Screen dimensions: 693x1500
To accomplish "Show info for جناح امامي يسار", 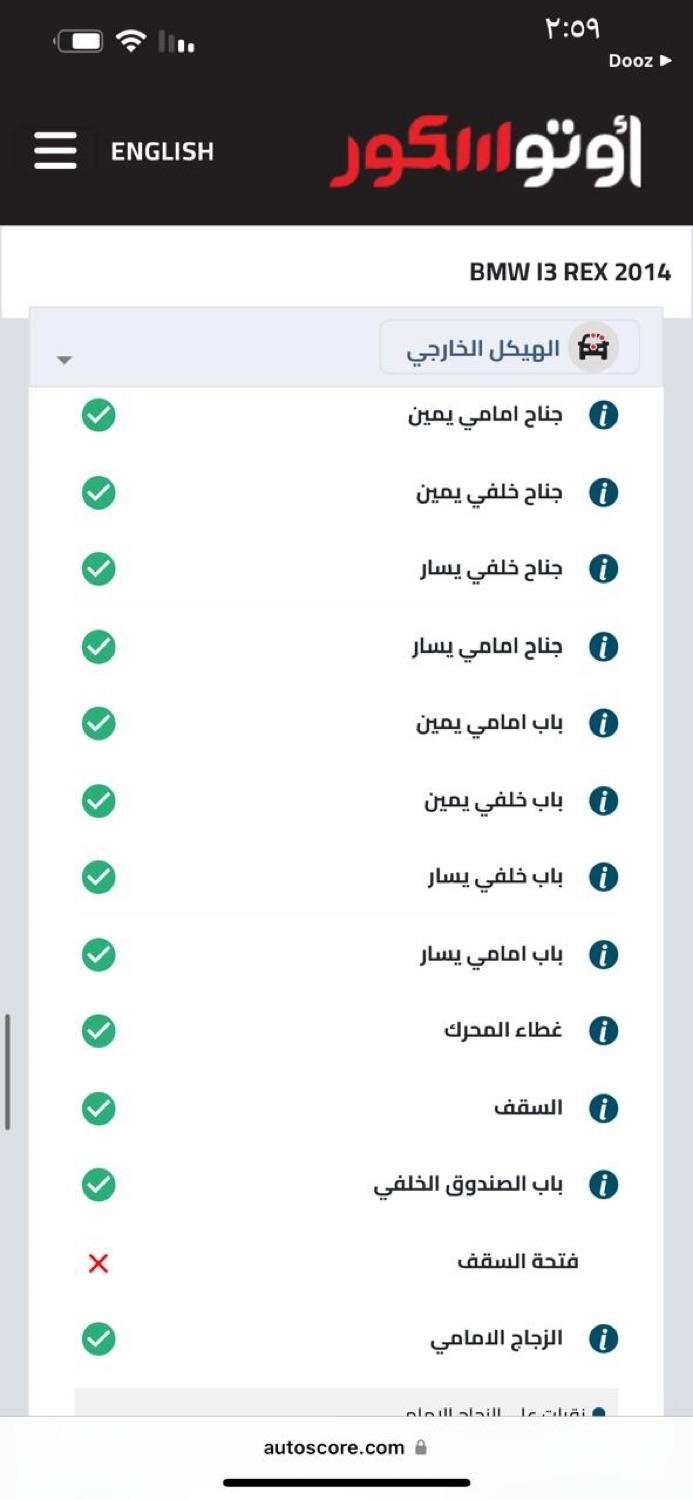I will click(603, 648).
